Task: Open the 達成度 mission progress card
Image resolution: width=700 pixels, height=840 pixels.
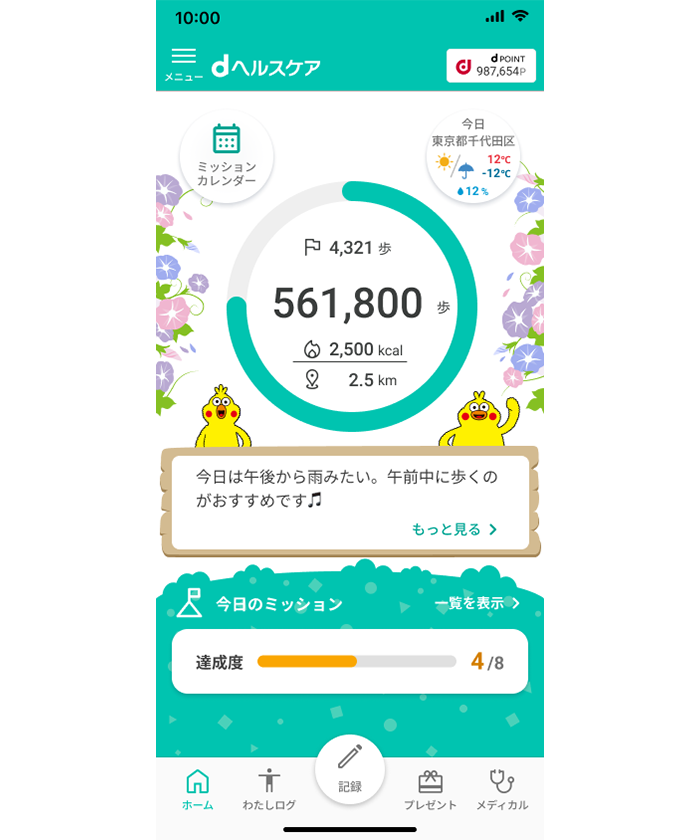Action: 350,661
